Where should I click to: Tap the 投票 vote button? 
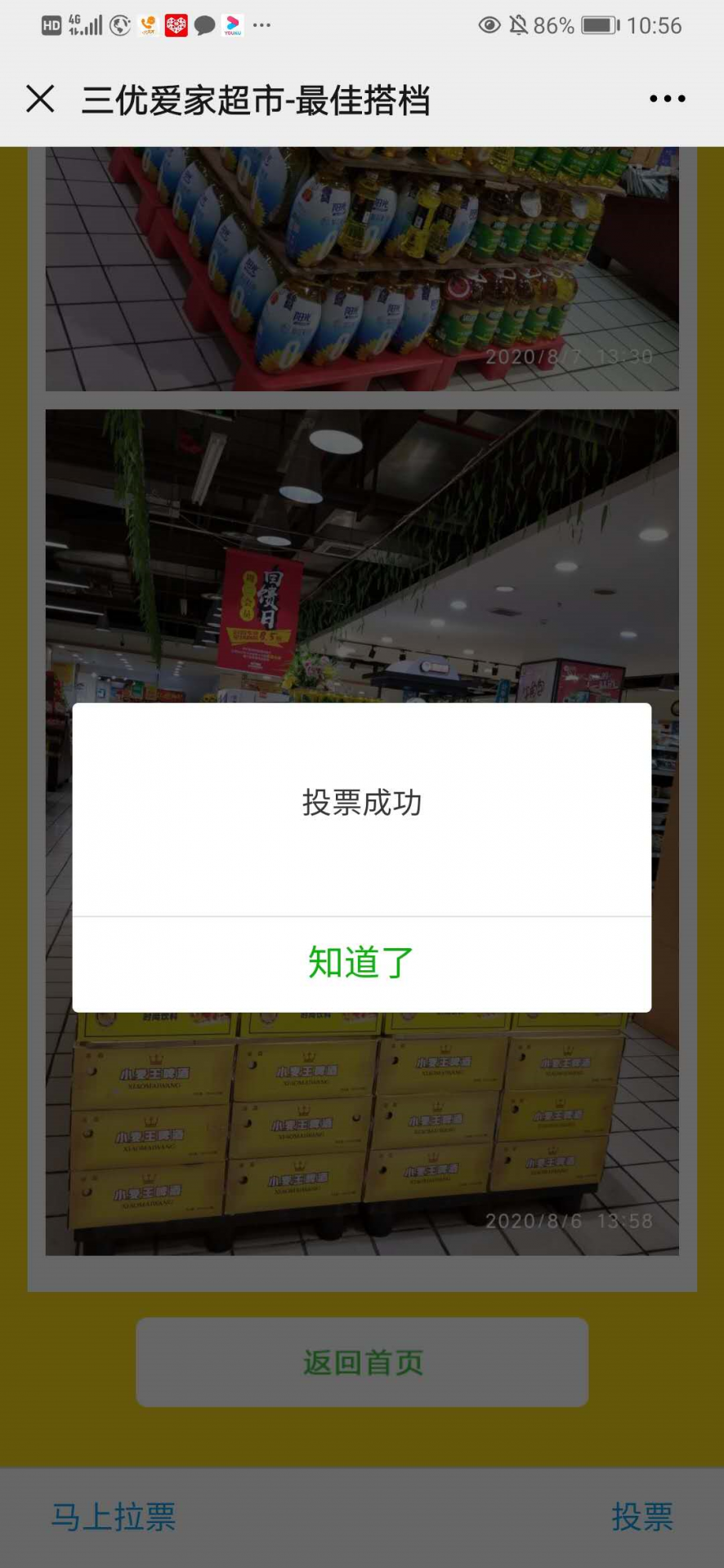[x=642, y=1517]
